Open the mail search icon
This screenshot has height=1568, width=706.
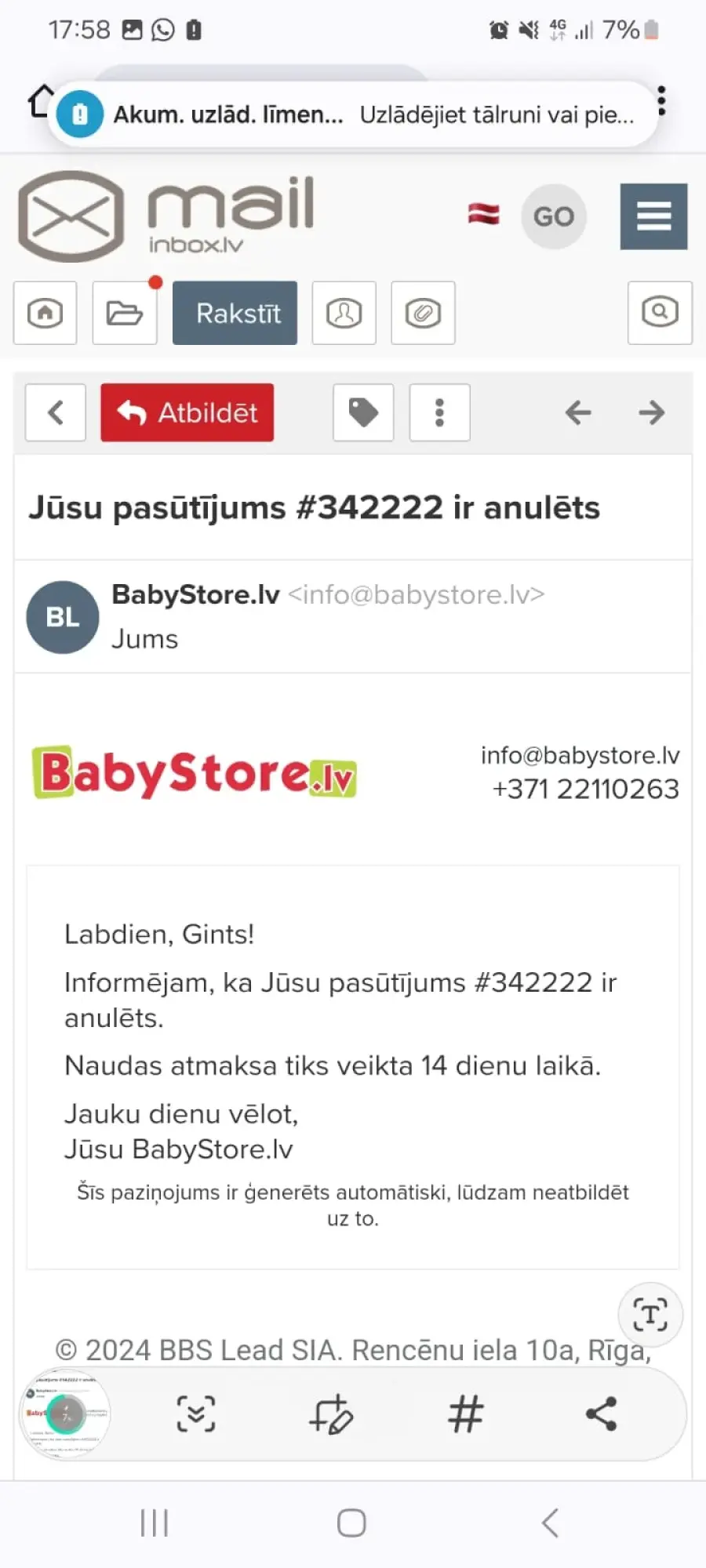point(660,313)
